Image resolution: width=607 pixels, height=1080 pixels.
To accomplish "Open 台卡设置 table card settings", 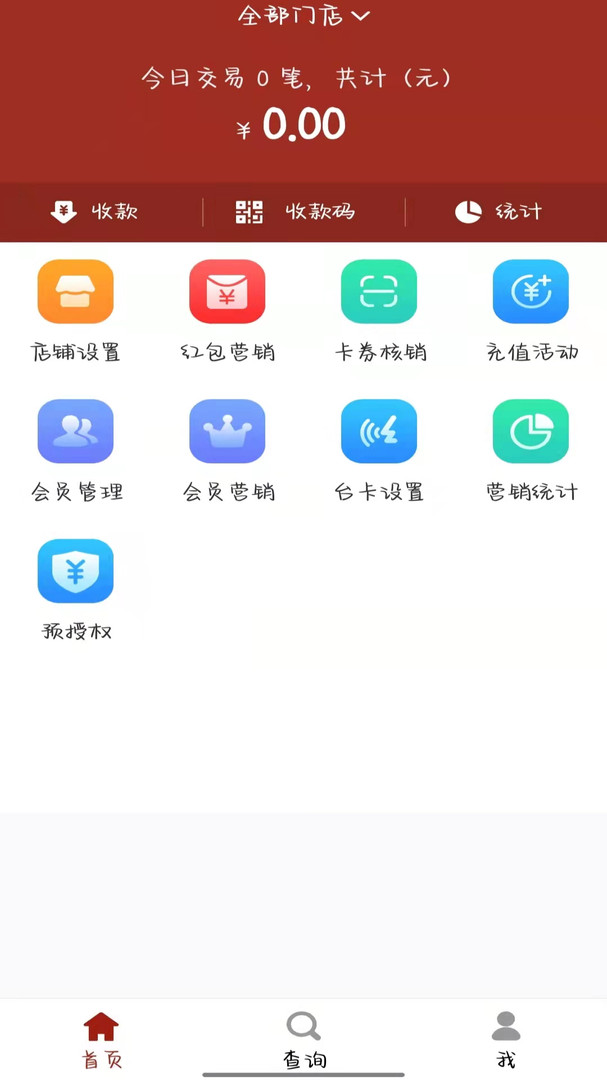I will 380,450.
